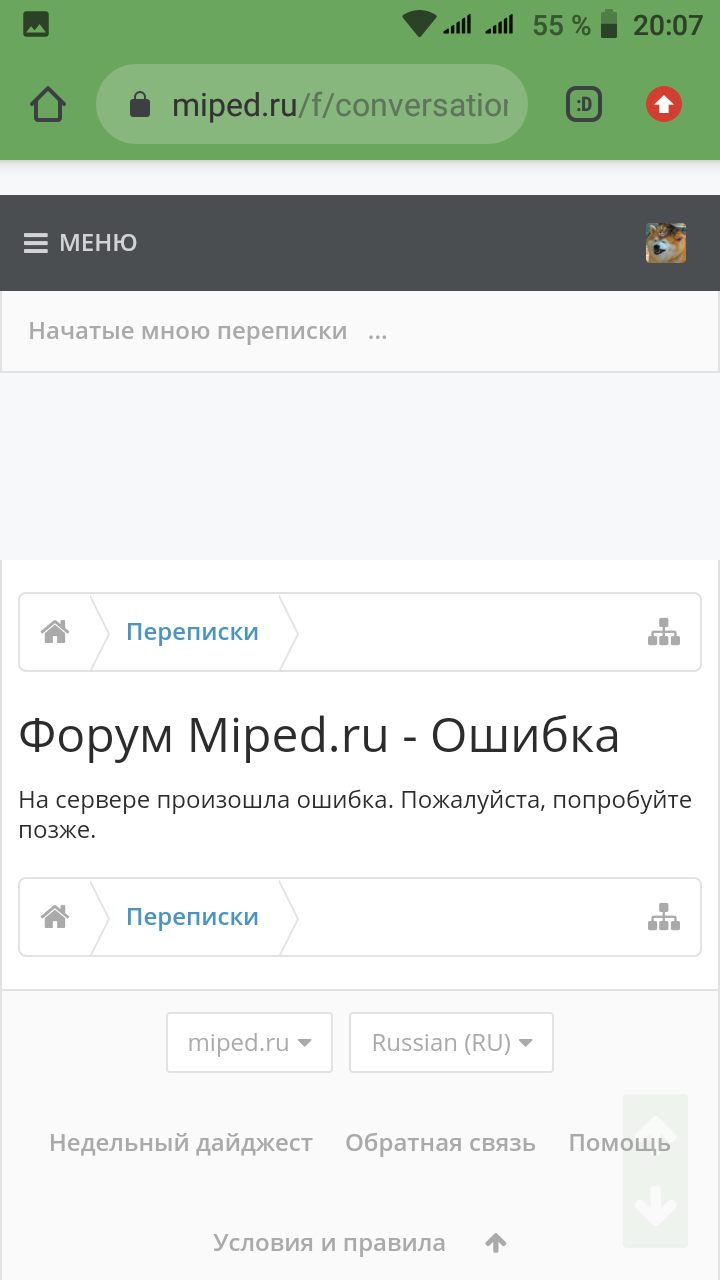Tap the browser home button
The image size is (720, 1280).
pyautogui.click(x=48, y=104)
